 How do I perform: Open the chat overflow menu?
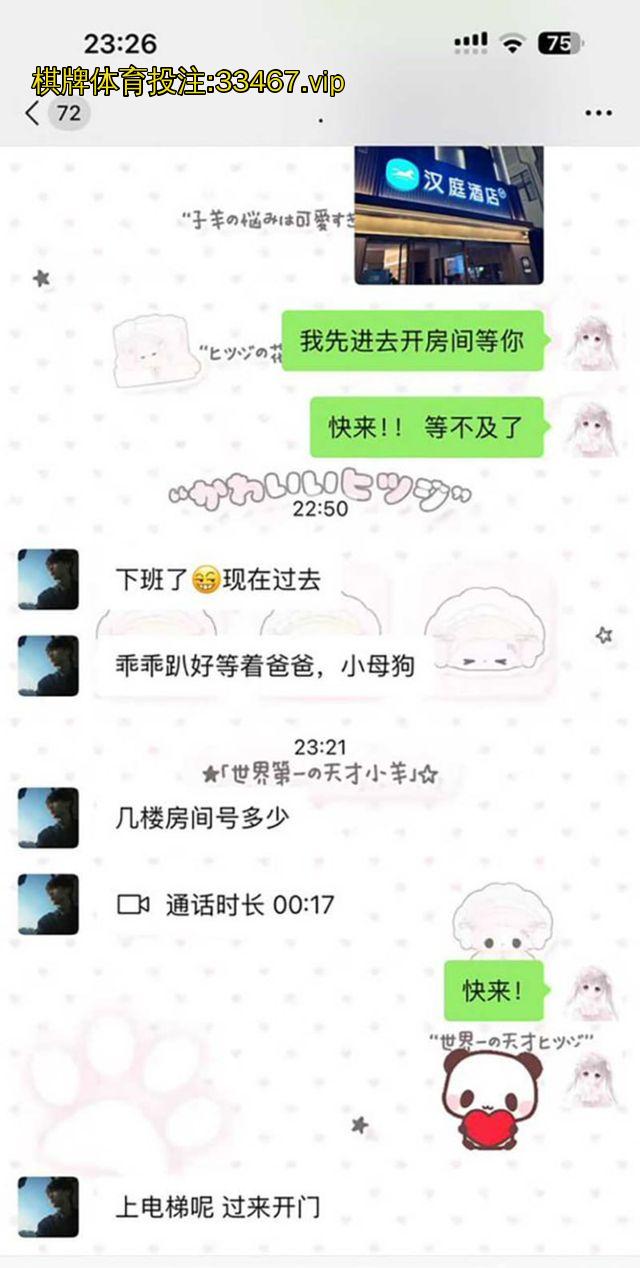coord(598,113)
